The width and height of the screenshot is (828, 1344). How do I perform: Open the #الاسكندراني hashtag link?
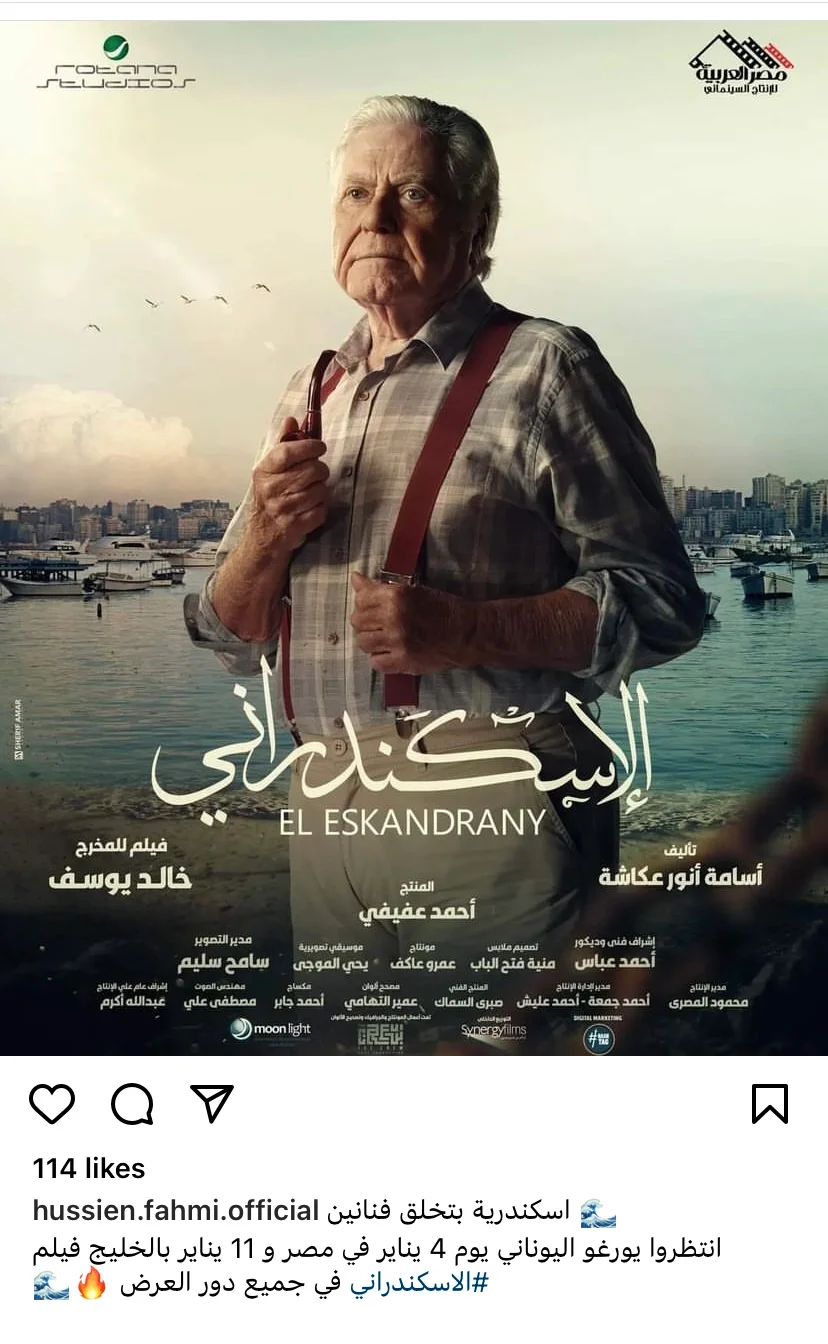click(418, 1286)
